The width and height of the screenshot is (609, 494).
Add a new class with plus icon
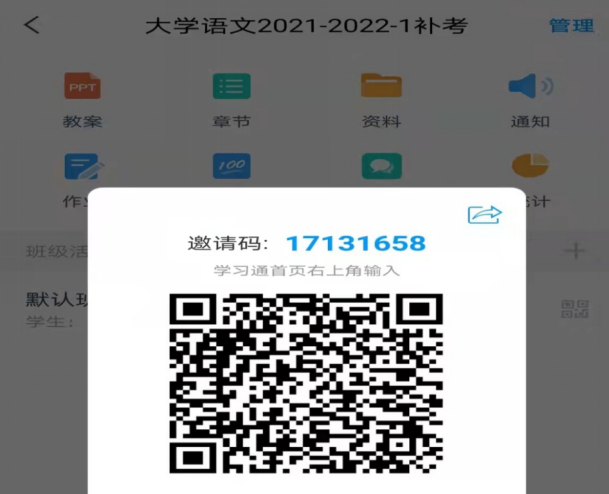(x=575, y=250)
